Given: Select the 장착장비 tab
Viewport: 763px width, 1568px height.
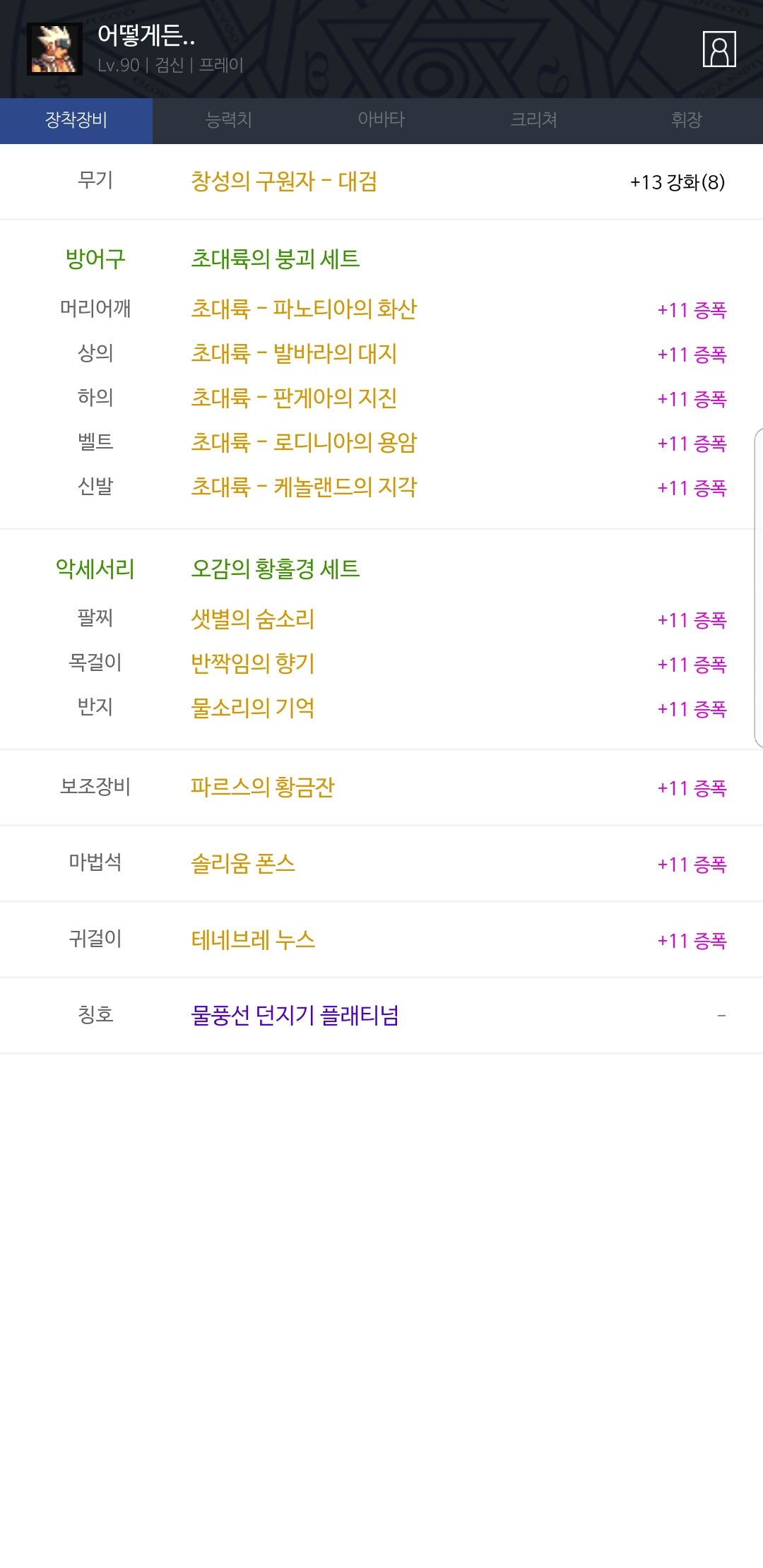Looking at the screenshot, I should coord(76,120).
